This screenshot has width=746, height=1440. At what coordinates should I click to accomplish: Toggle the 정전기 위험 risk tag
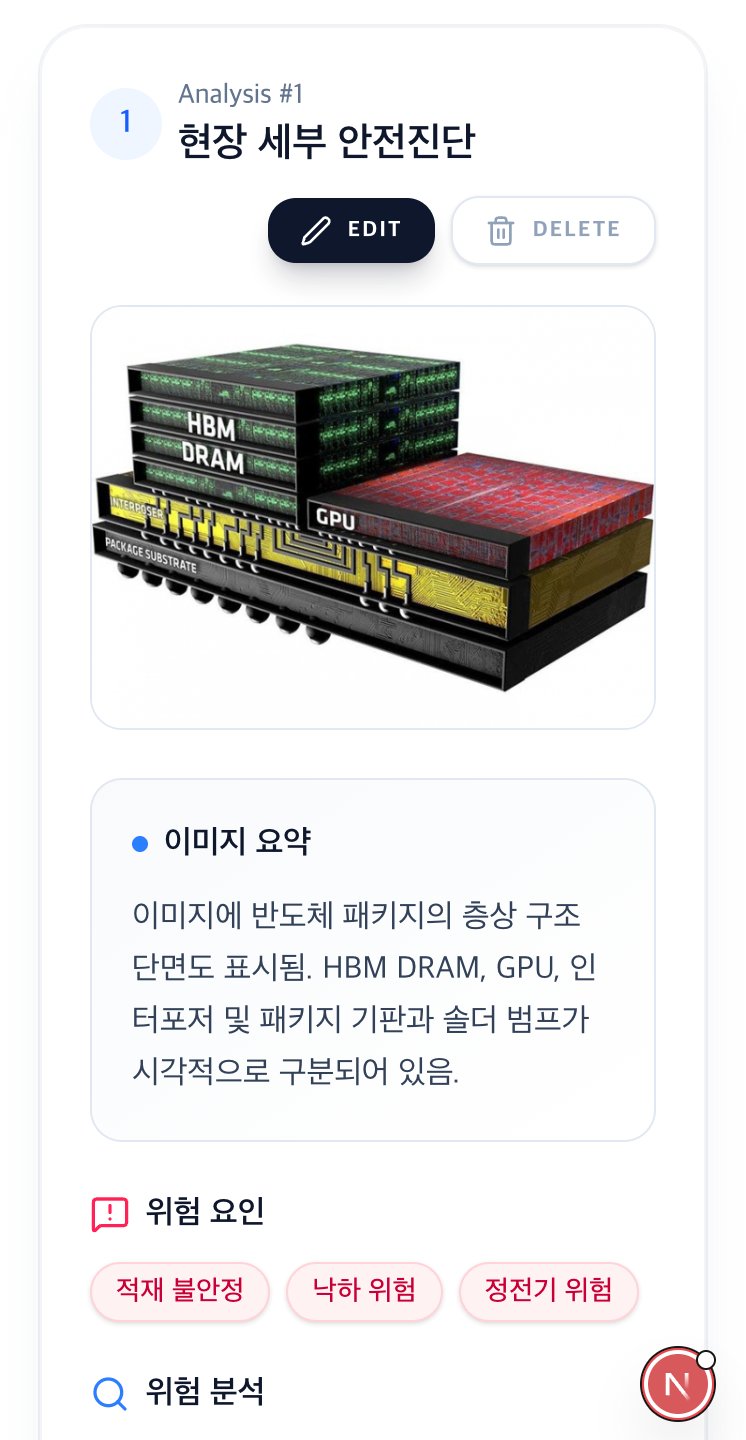[548, 1291]
